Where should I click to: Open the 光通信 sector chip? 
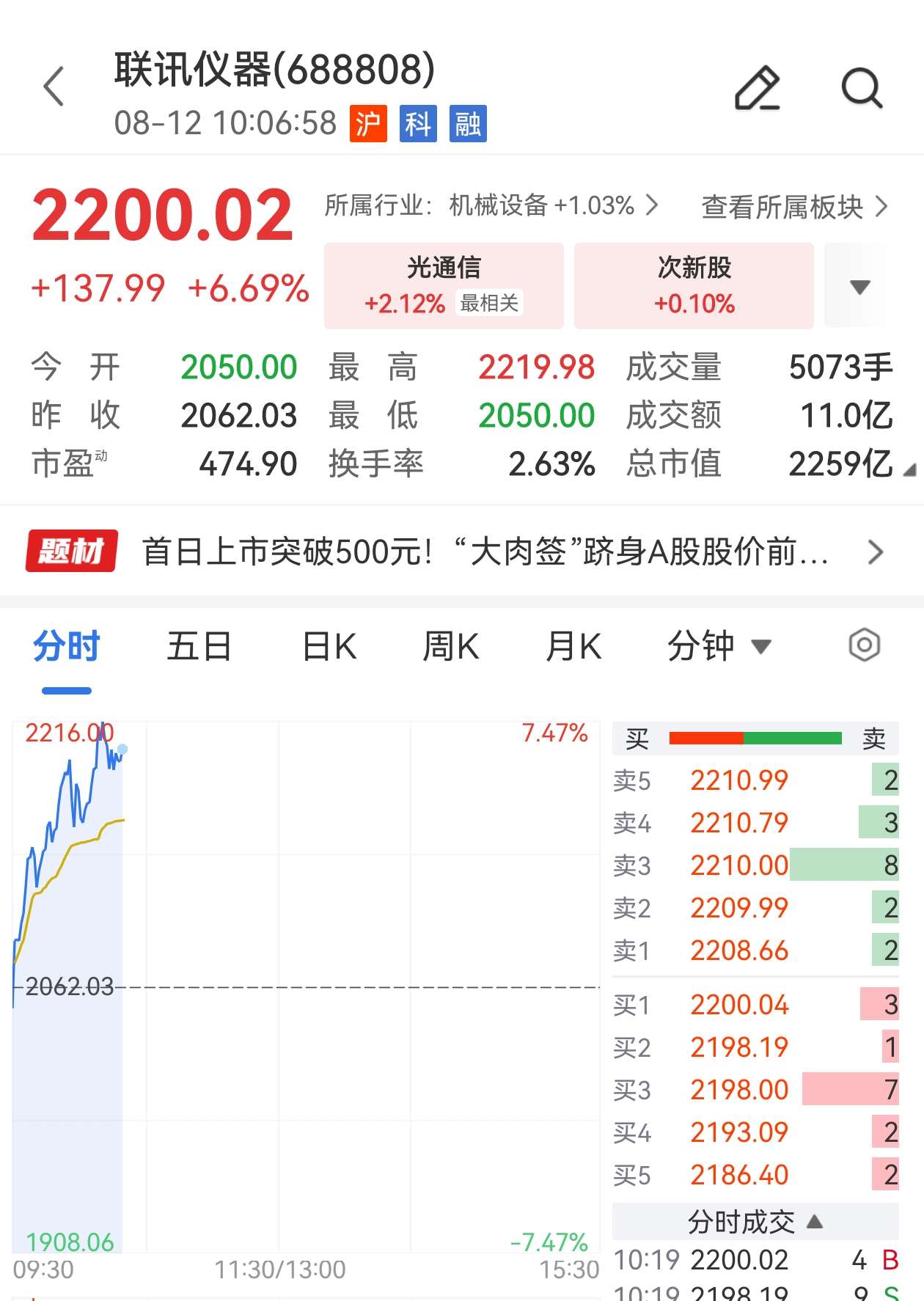coord(444,286)
